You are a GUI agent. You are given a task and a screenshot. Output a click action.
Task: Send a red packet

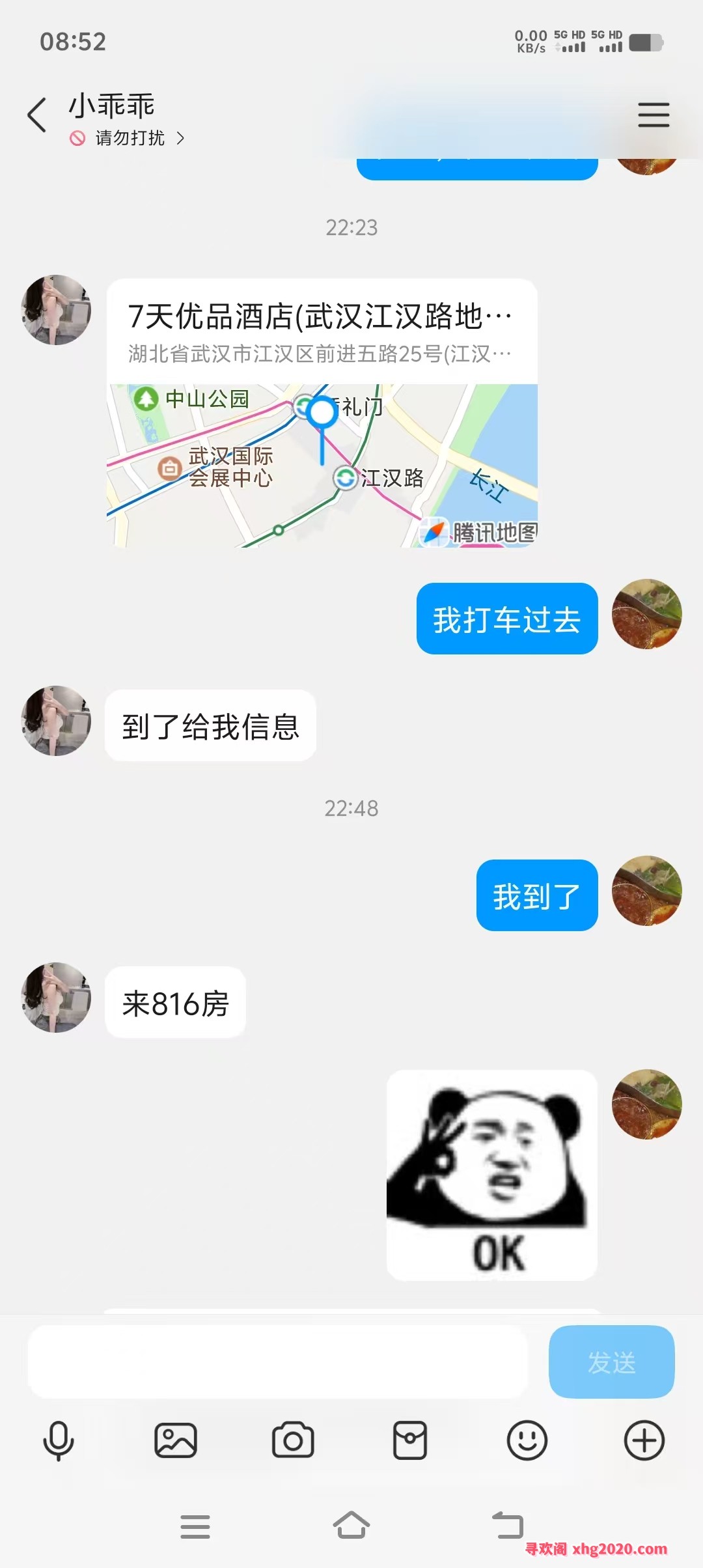pos(410,1440)
